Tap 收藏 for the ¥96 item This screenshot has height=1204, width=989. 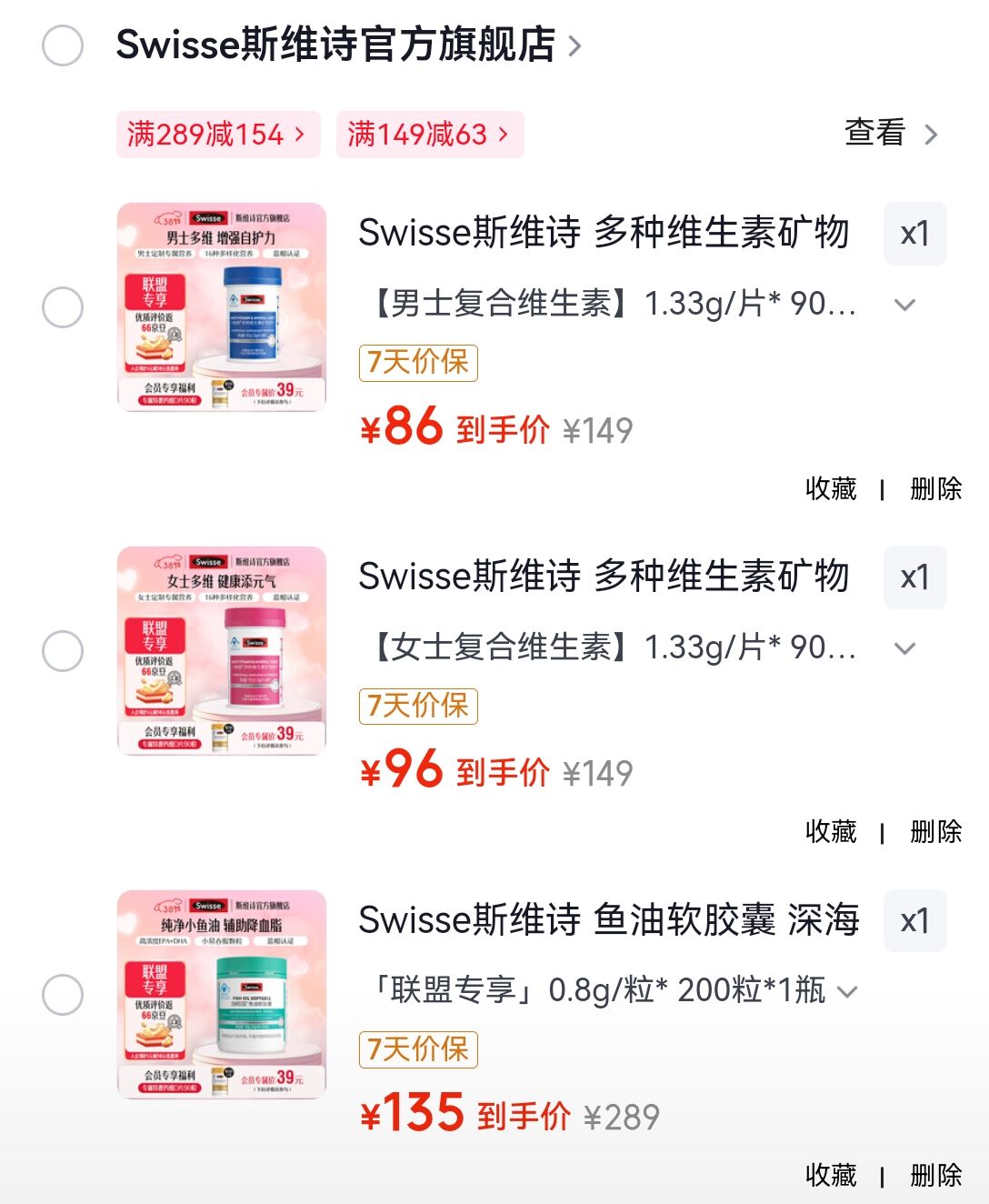coord(831,832)
